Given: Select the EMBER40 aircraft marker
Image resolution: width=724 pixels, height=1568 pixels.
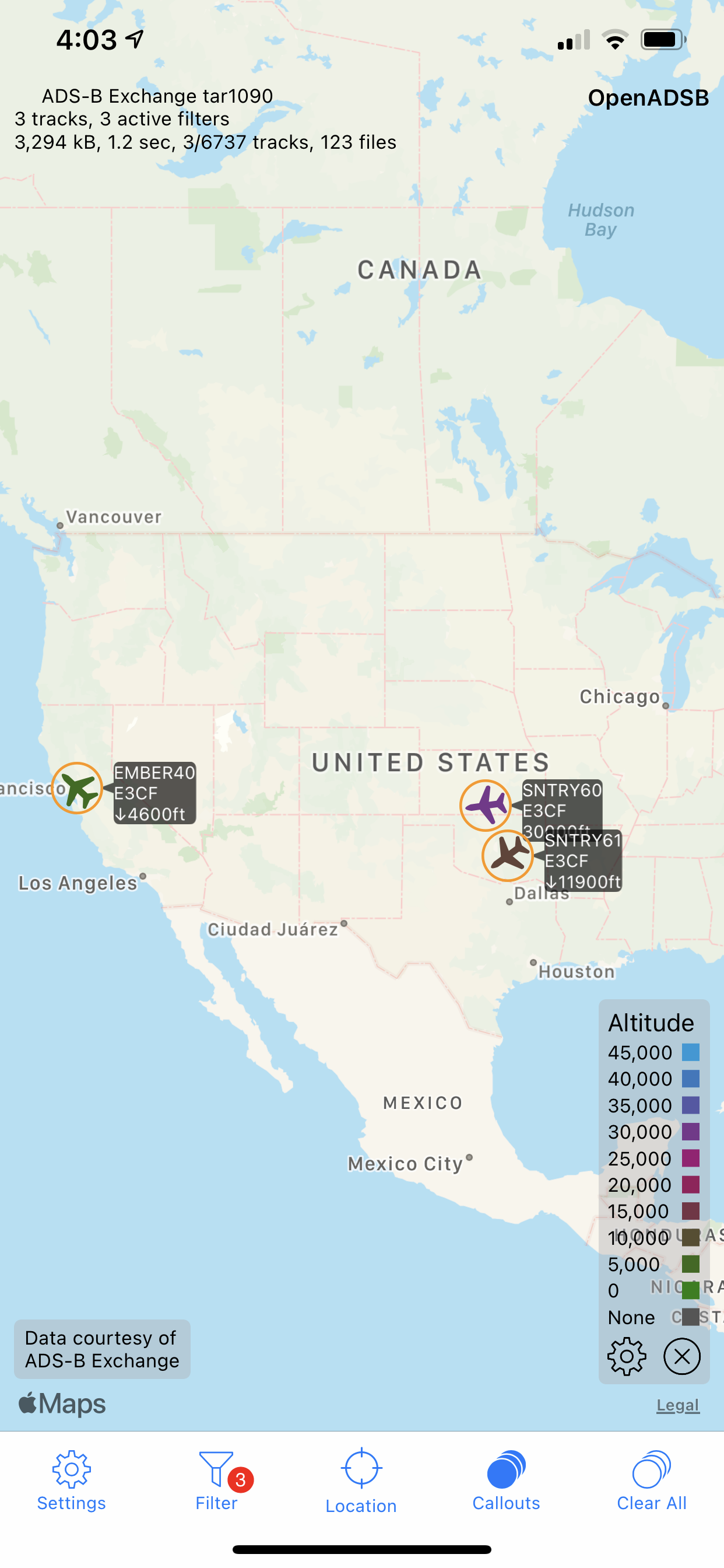Looking at the screenshot, I should 77,787.
